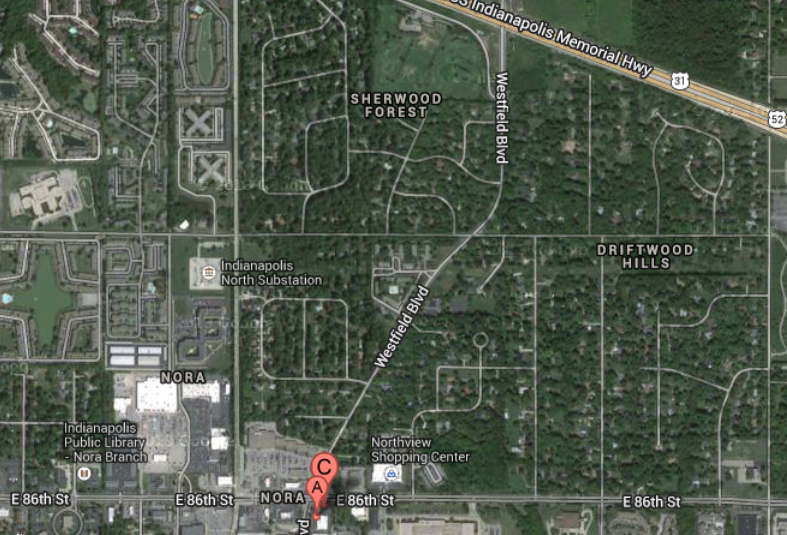Open Indianapolis North Substation place icon
This screenshot has width=787, height=535.
click(207, 271)
